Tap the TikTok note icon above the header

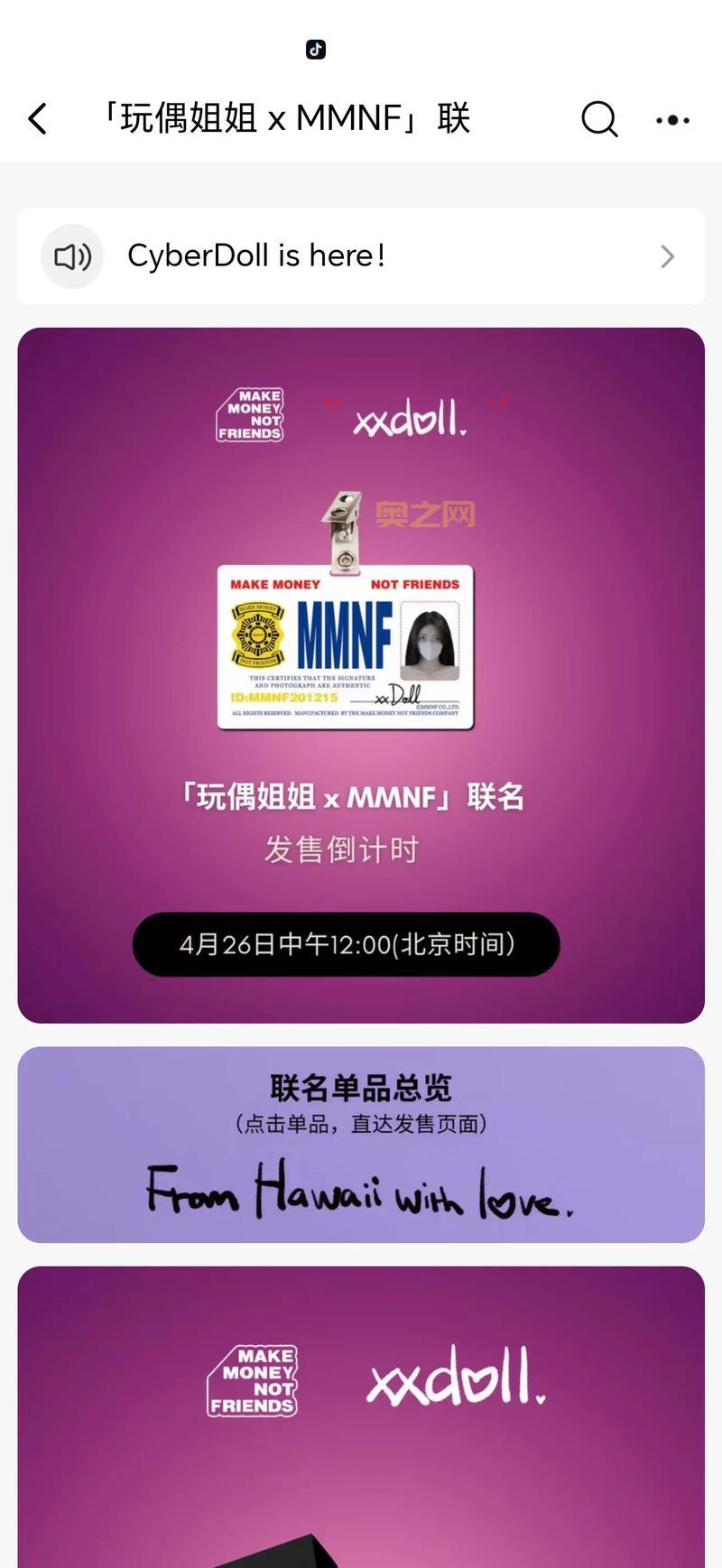[x=315, y=49]
